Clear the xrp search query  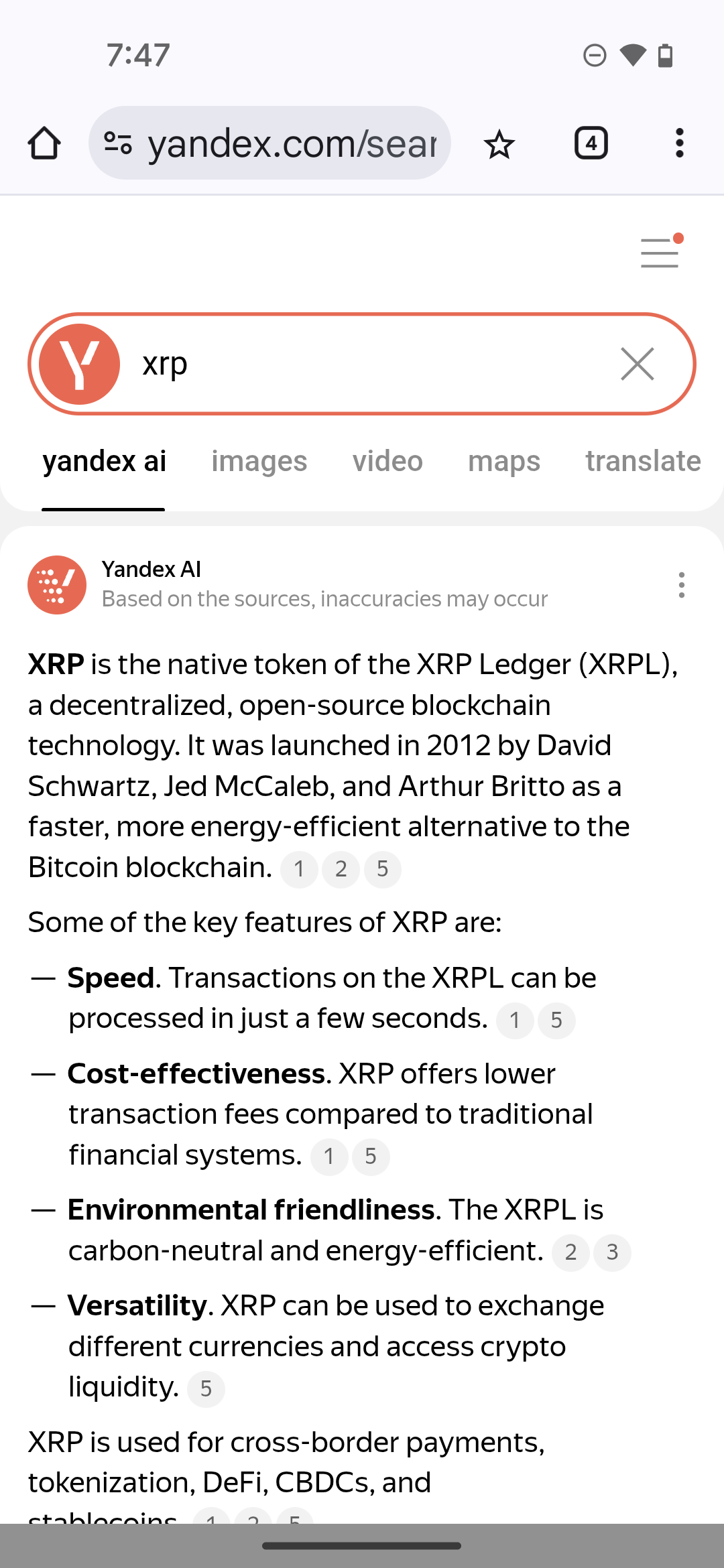click(x=637, y=364)
